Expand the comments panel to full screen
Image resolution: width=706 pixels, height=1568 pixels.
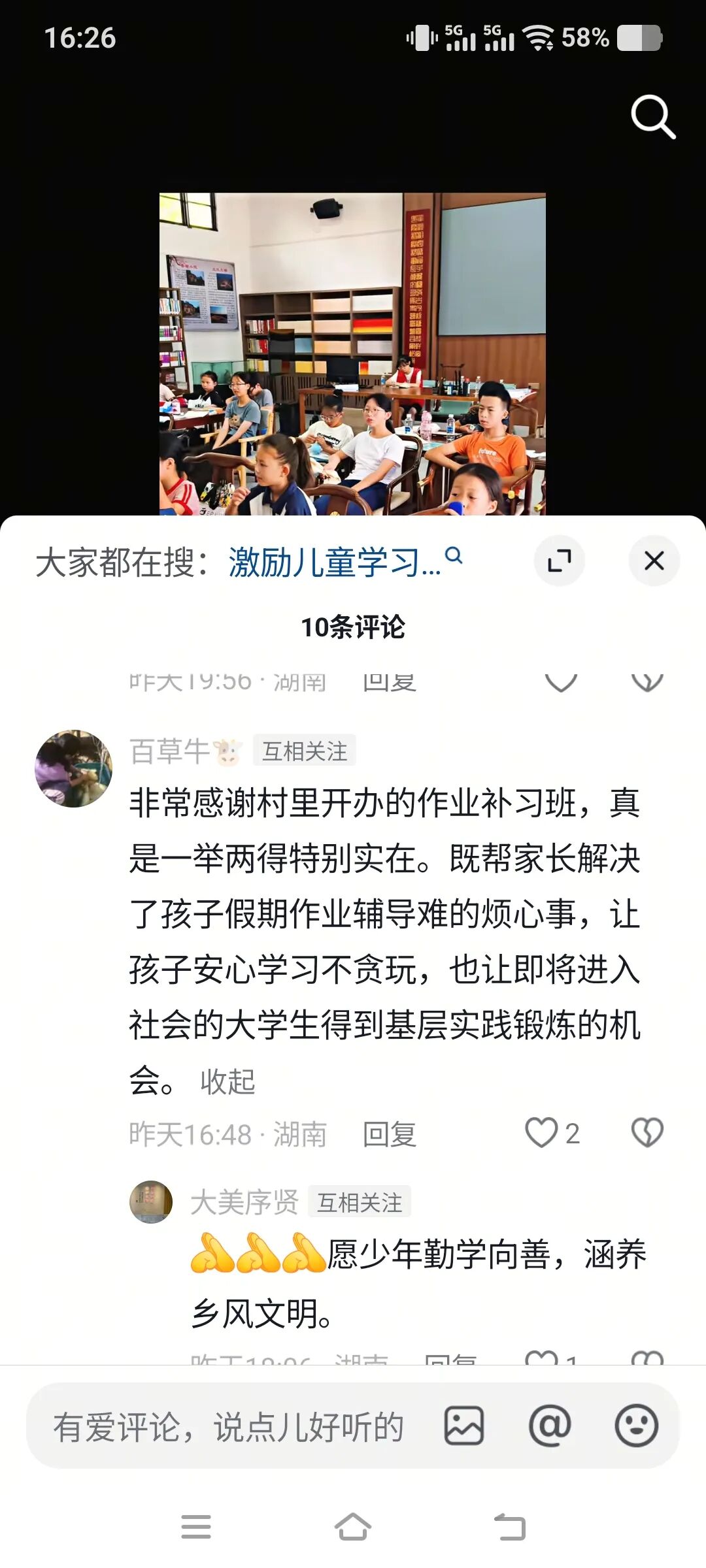click(559, 561)
